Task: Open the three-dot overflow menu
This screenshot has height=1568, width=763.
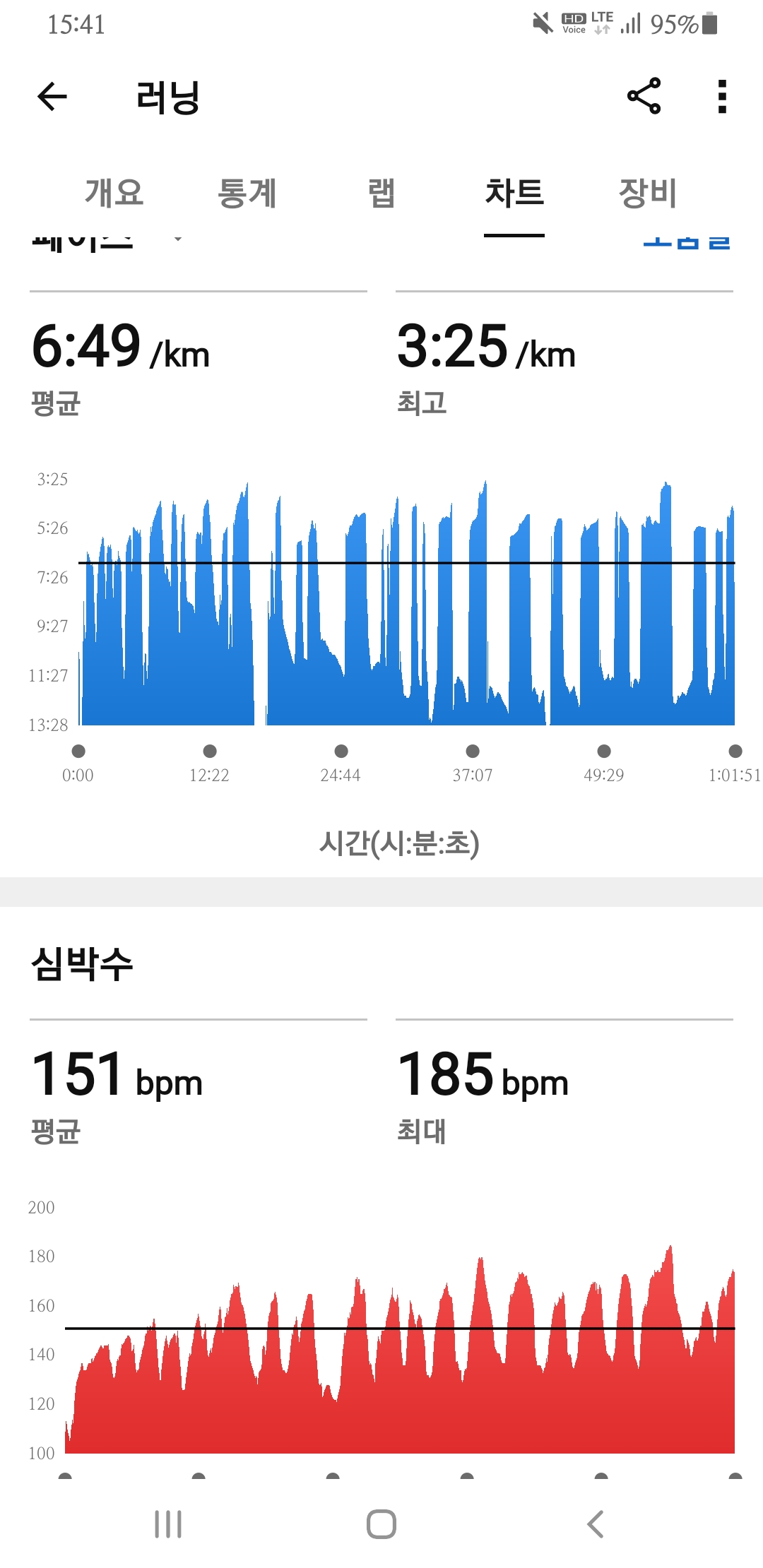Action: click(x=721, y=97)
